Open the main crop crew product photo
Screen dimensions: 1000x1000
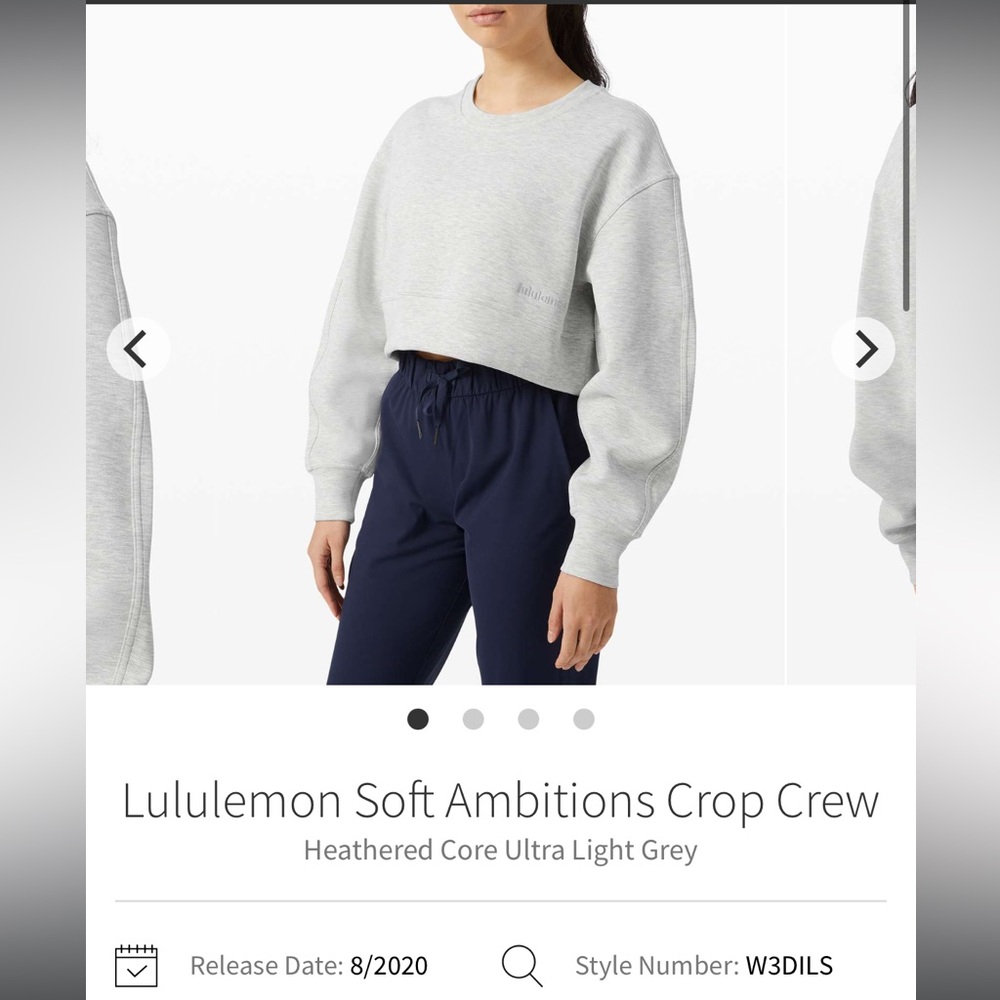(x=500, y=300)
